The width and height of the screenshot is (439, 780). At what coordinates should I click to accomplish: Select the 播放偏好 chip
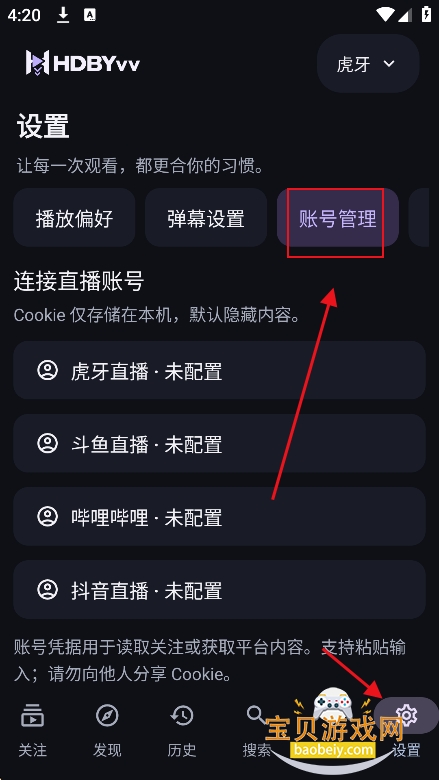(74, 218)
